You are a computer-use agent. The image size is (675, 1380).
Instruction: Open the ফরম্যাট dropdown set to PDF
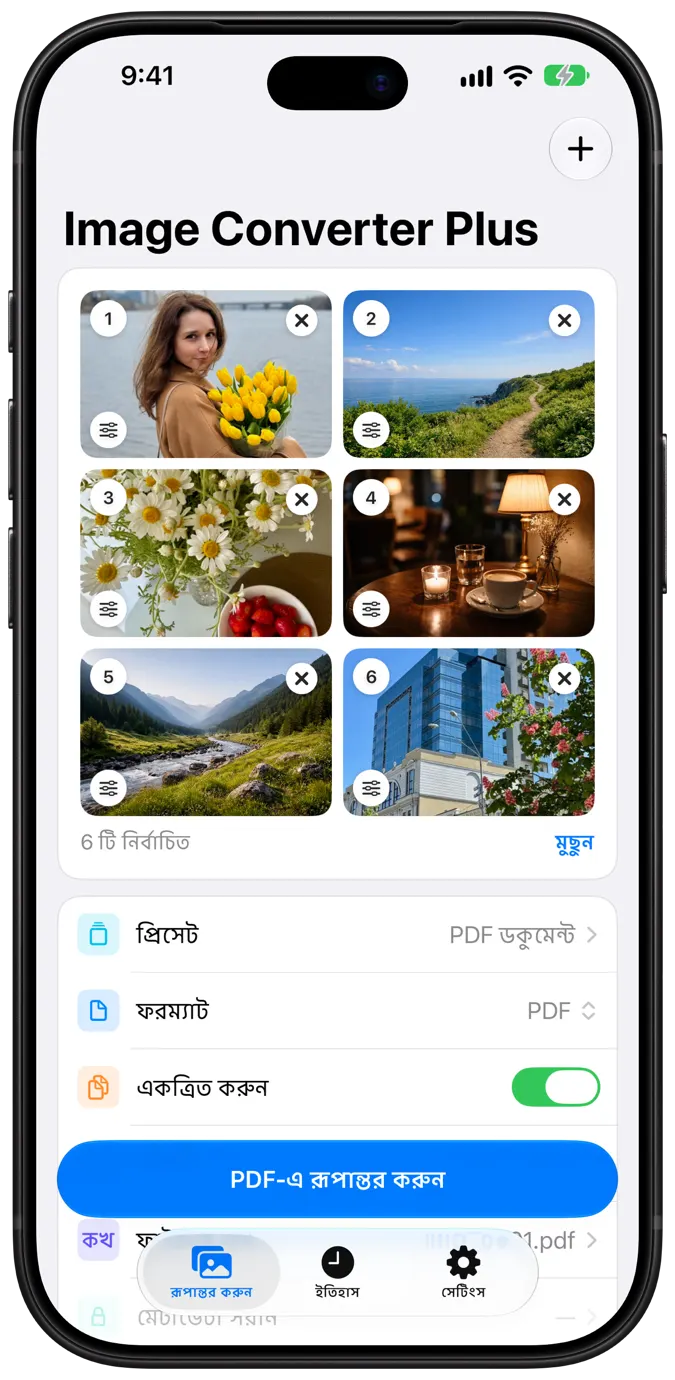338,1011
